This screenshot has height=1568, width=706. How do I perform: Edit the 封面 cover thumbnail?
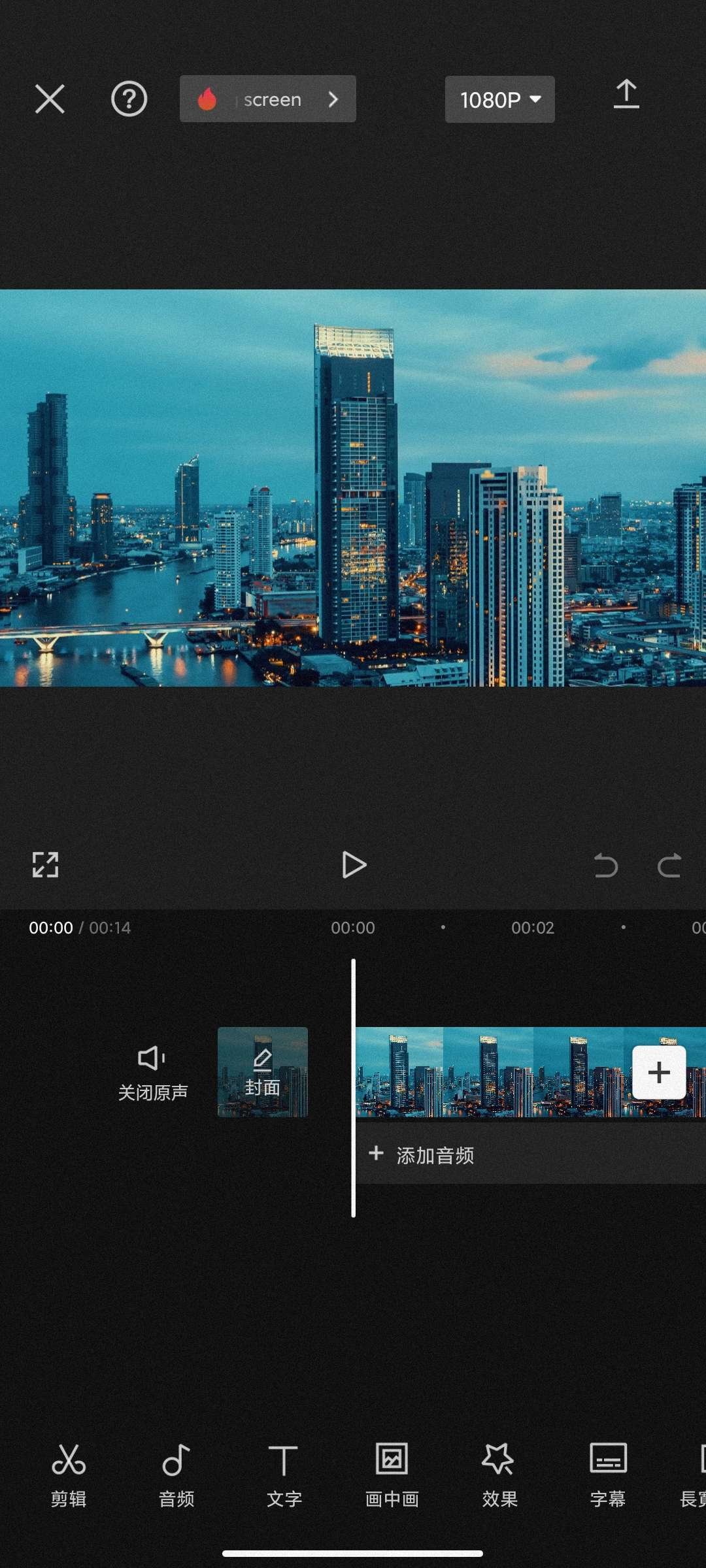click(262, 1071)
